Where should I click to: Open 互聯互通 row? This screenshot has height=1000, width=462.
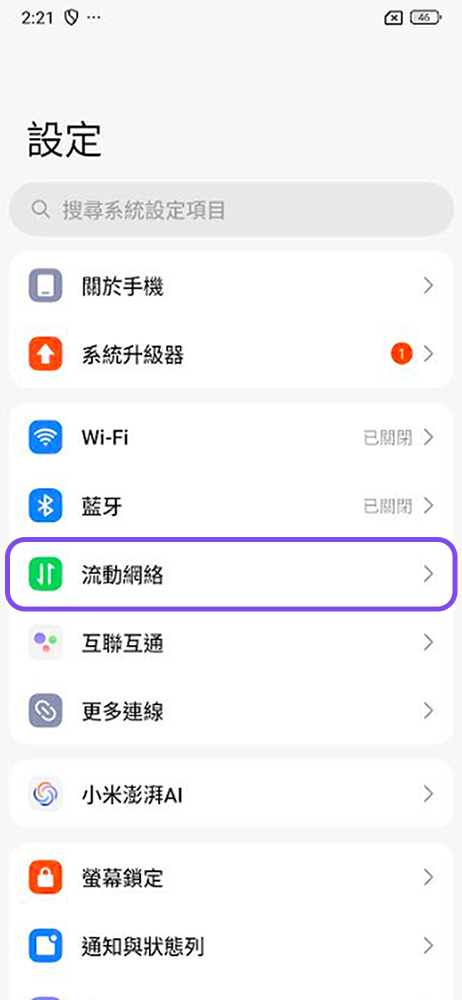[x=231, y=643]
